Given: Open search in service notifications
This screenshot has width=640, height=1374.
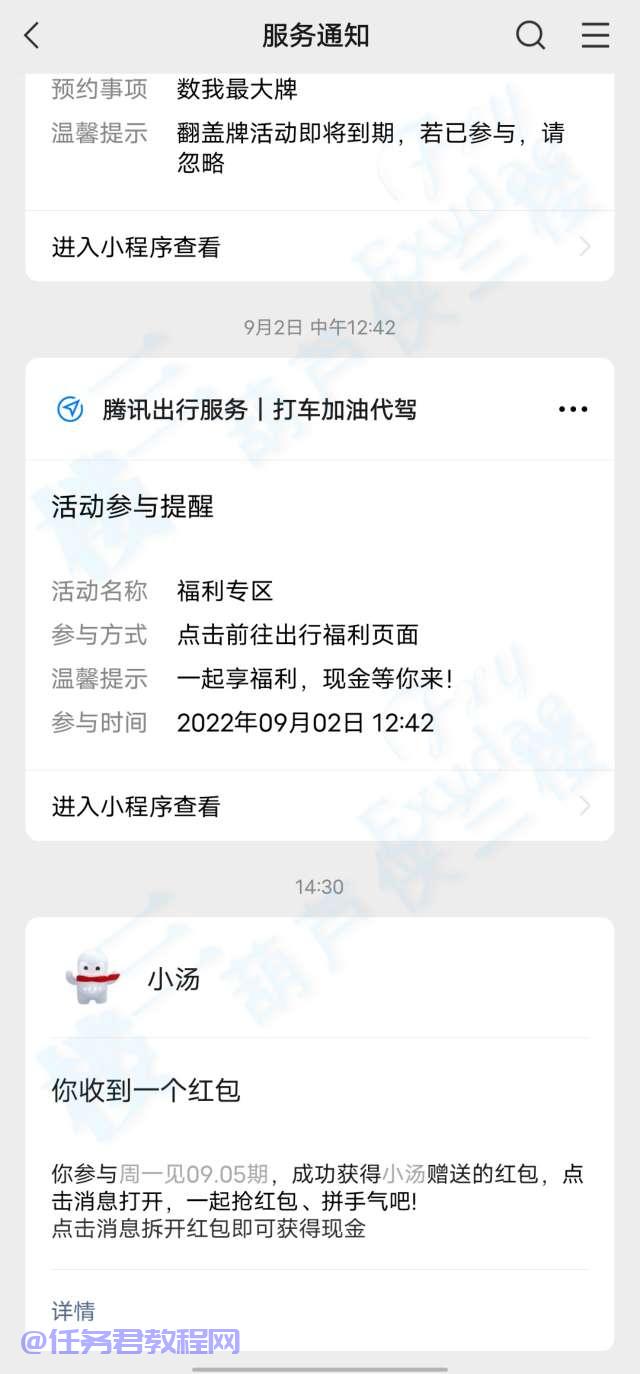Looking at the screenshot, I should click(x=530, y=36).
